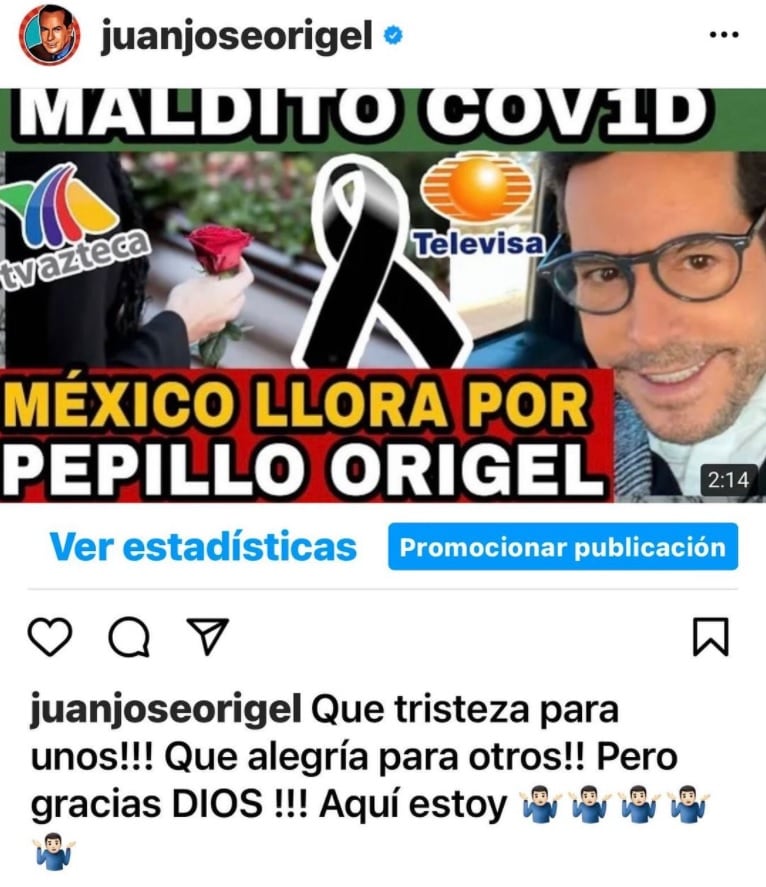Image resolution: width=766 pixels, height=887 pixels.
Task: Tap Promocionar publicación button
Action: (562, 547)
